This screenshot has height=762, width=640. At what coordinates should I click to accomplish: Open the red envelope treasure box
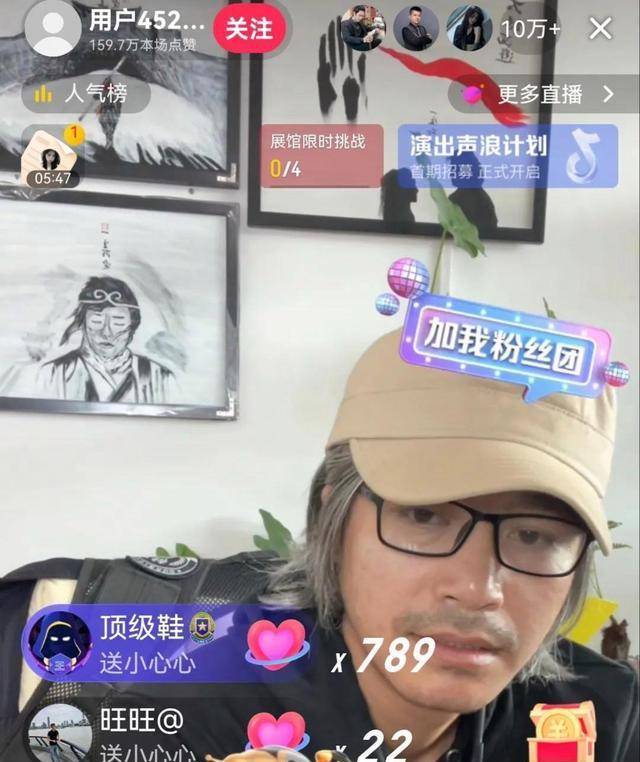(561, 732)
